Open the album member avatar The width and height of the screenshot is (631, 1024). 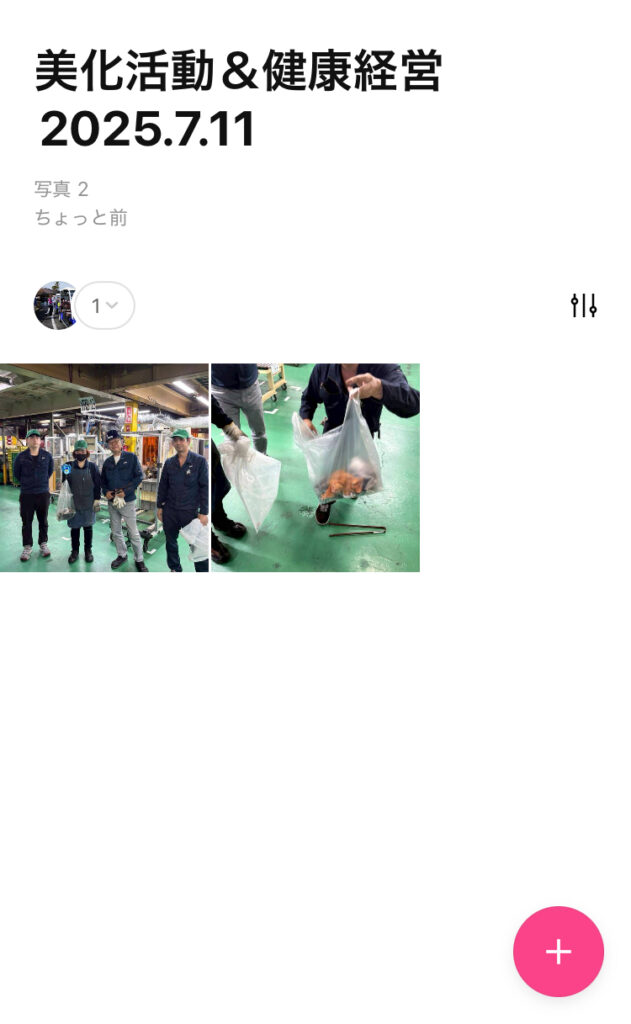(x=53, y=306)
